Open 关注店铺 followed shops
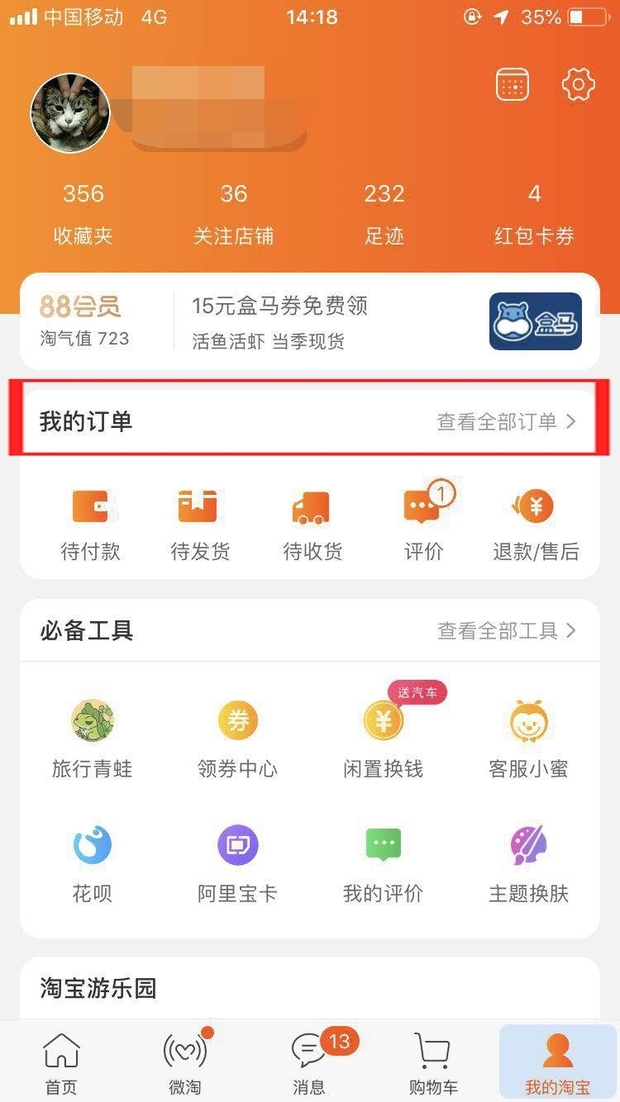Image resolution: width=620 pixels, height=1102 pixels. tap(233, 214)
